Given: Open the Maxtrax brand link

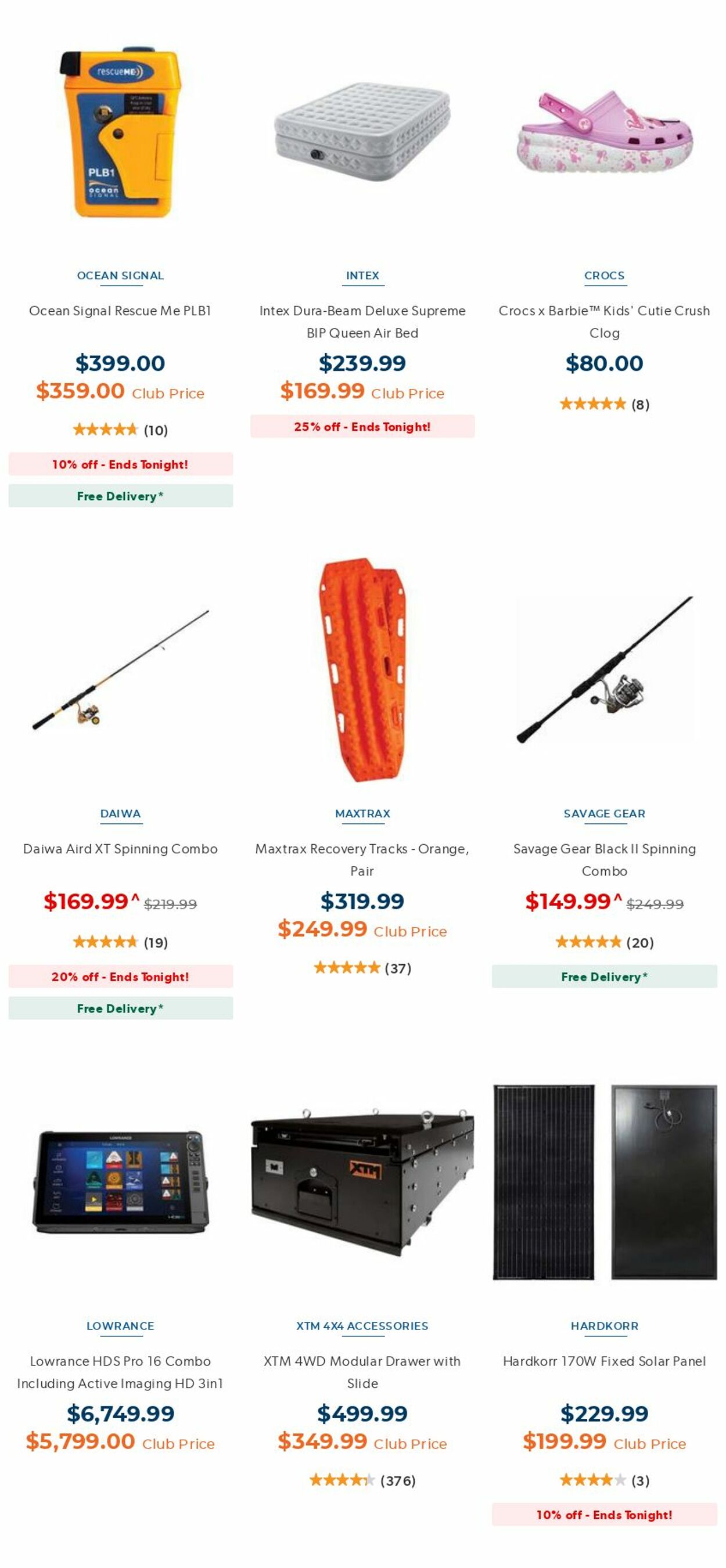Looking at the screenshot, I should [362, 813].
